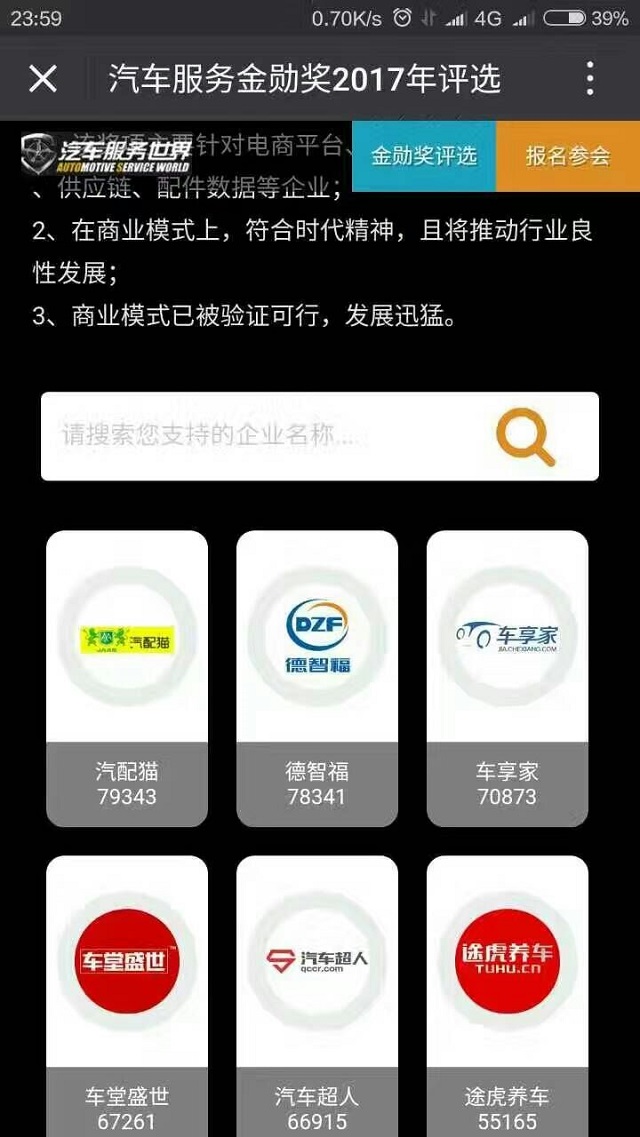Choose the 车堂盛世 card
The height and width of the screenshot is (1137, 640).
click(127, 995)
